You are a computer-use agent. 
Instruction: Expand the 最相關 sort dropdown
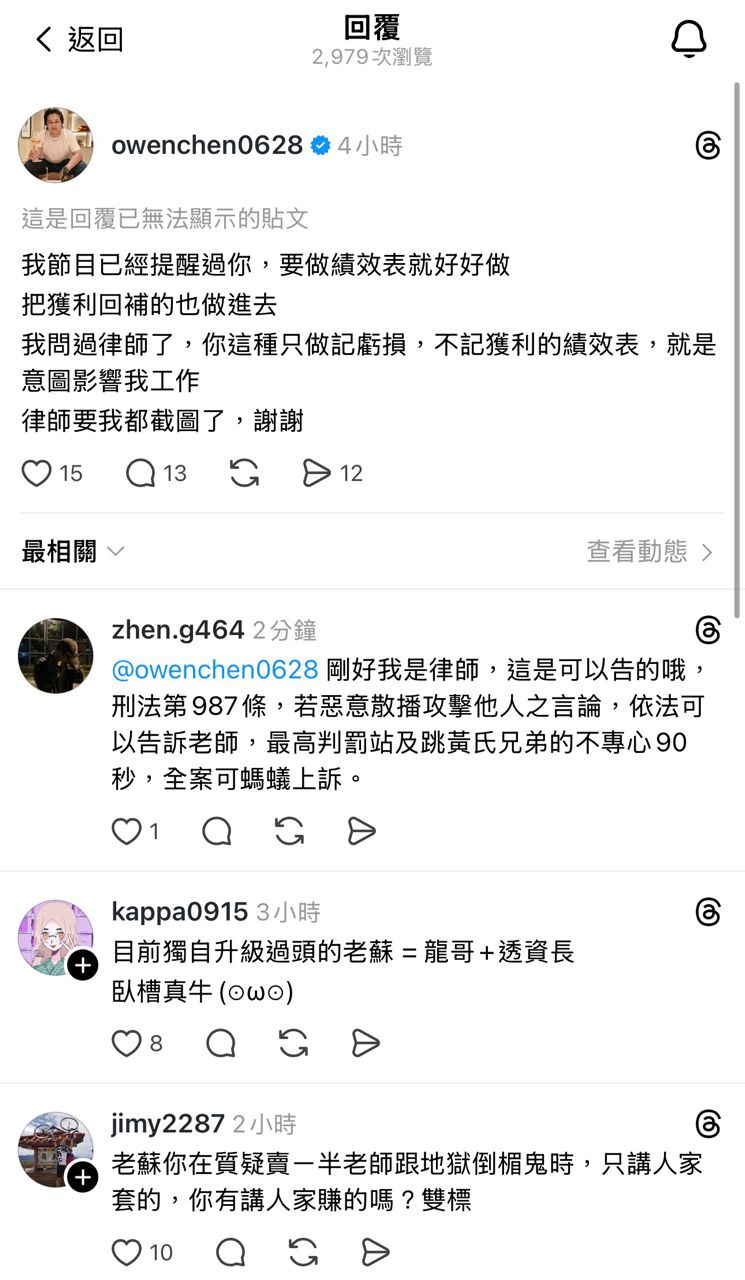[73, 551]
